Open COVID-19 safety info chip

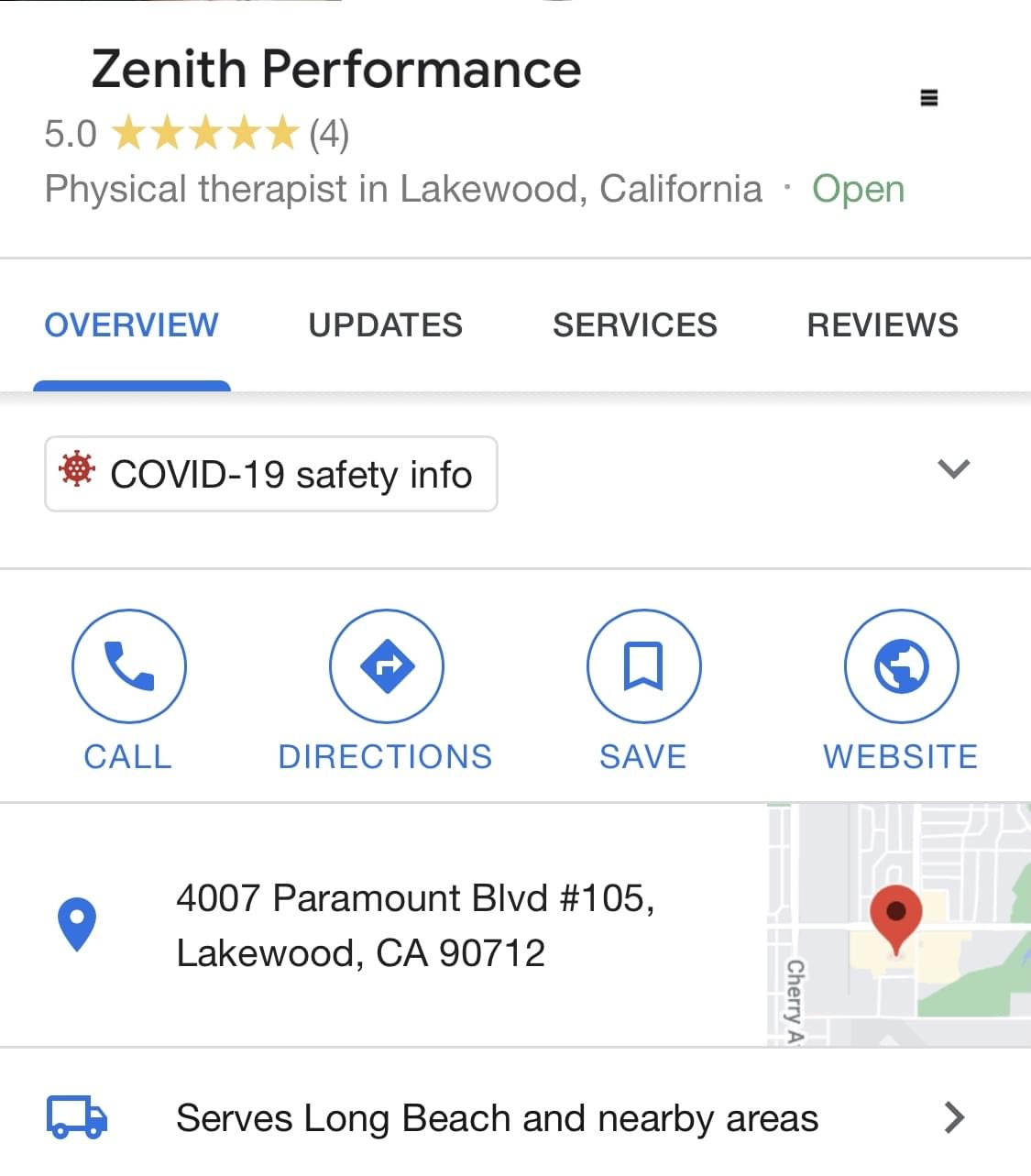pyautogui.click(x=271, y=474)
